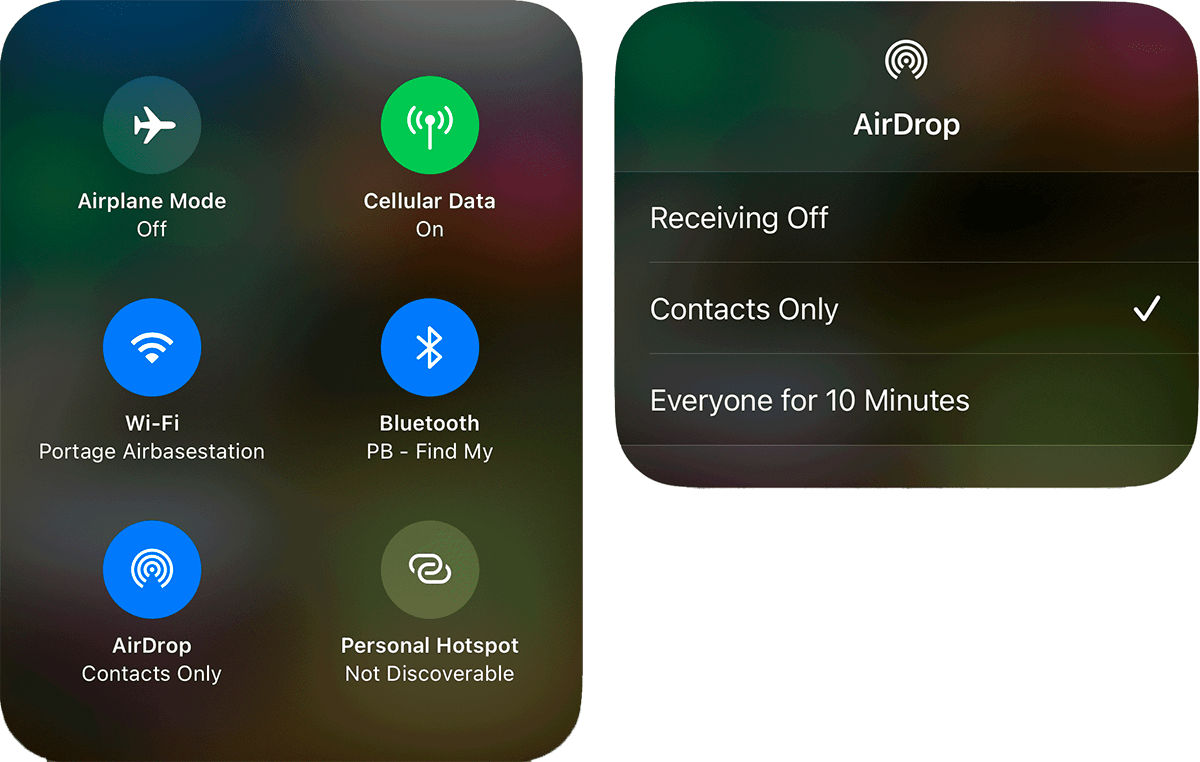The image size is (1200, 762).
Task: Disable Bluetooth
Action: [430, 348]
